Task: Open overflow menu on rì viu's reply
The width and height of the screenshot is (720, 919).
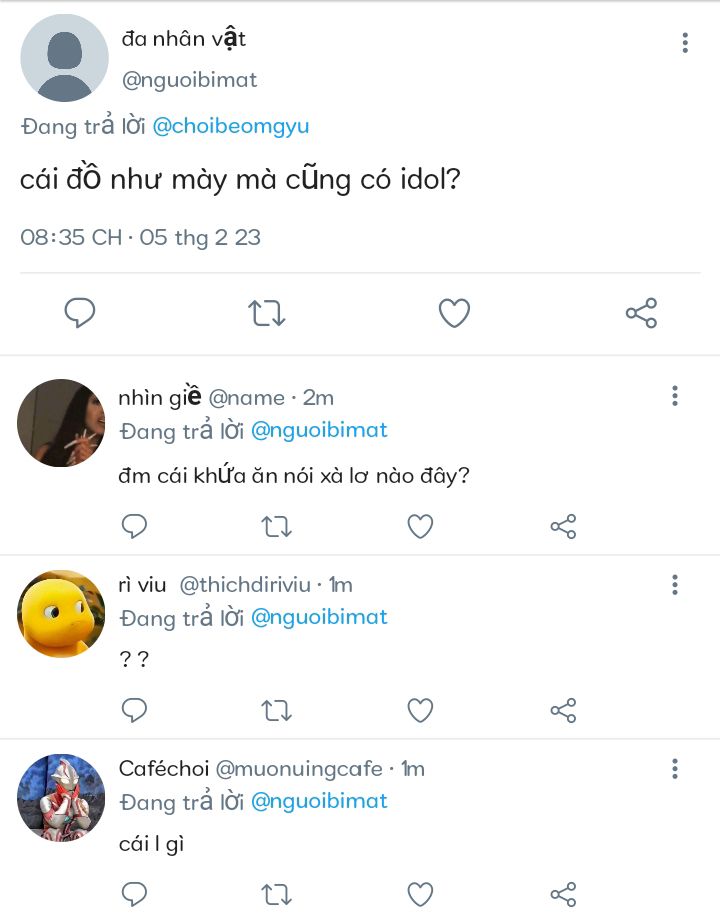Action: tap(675, 584)
